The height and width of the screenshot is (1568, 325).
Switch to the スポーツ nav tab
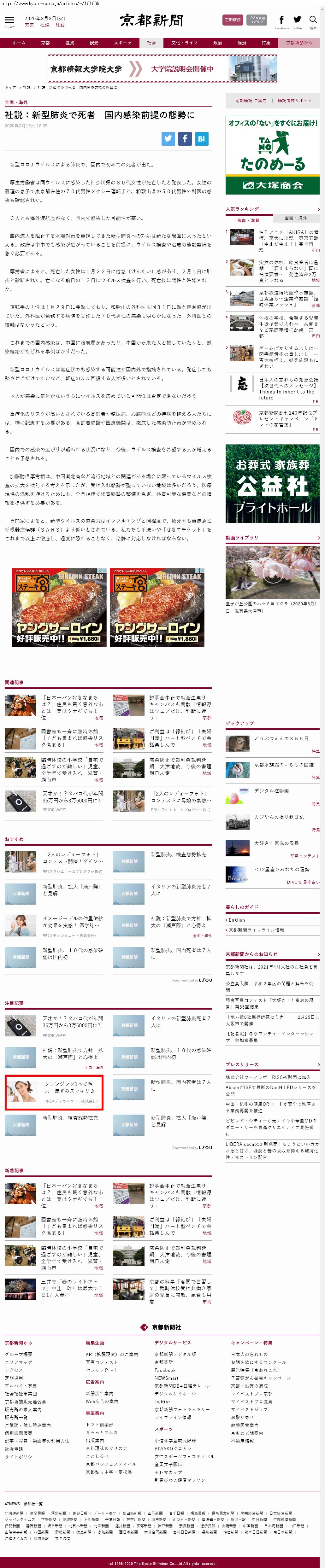122,43
